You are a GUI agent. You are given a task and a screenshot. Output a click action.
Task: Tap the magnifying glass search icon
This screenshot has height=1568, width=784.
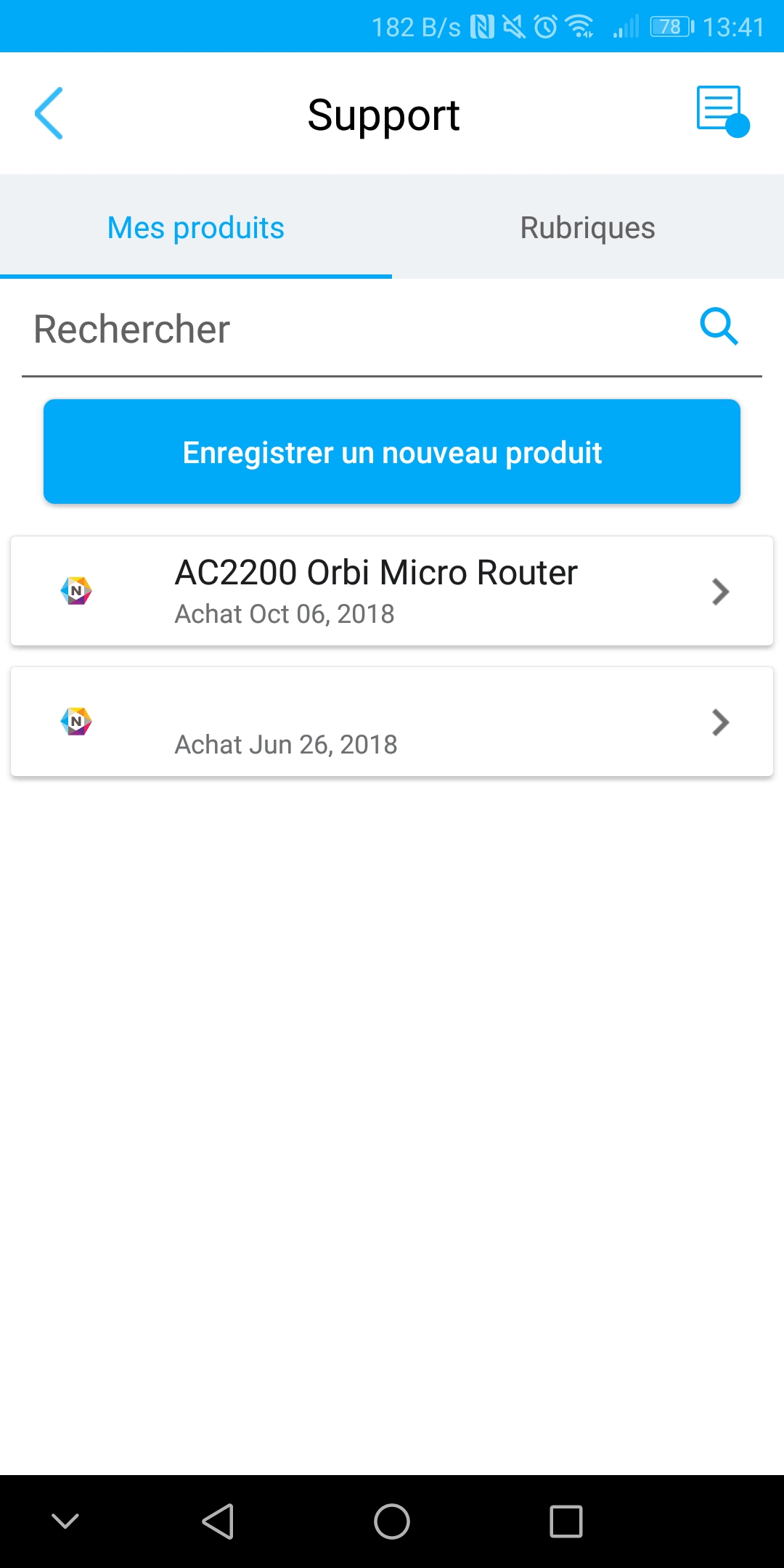[719, 327]
